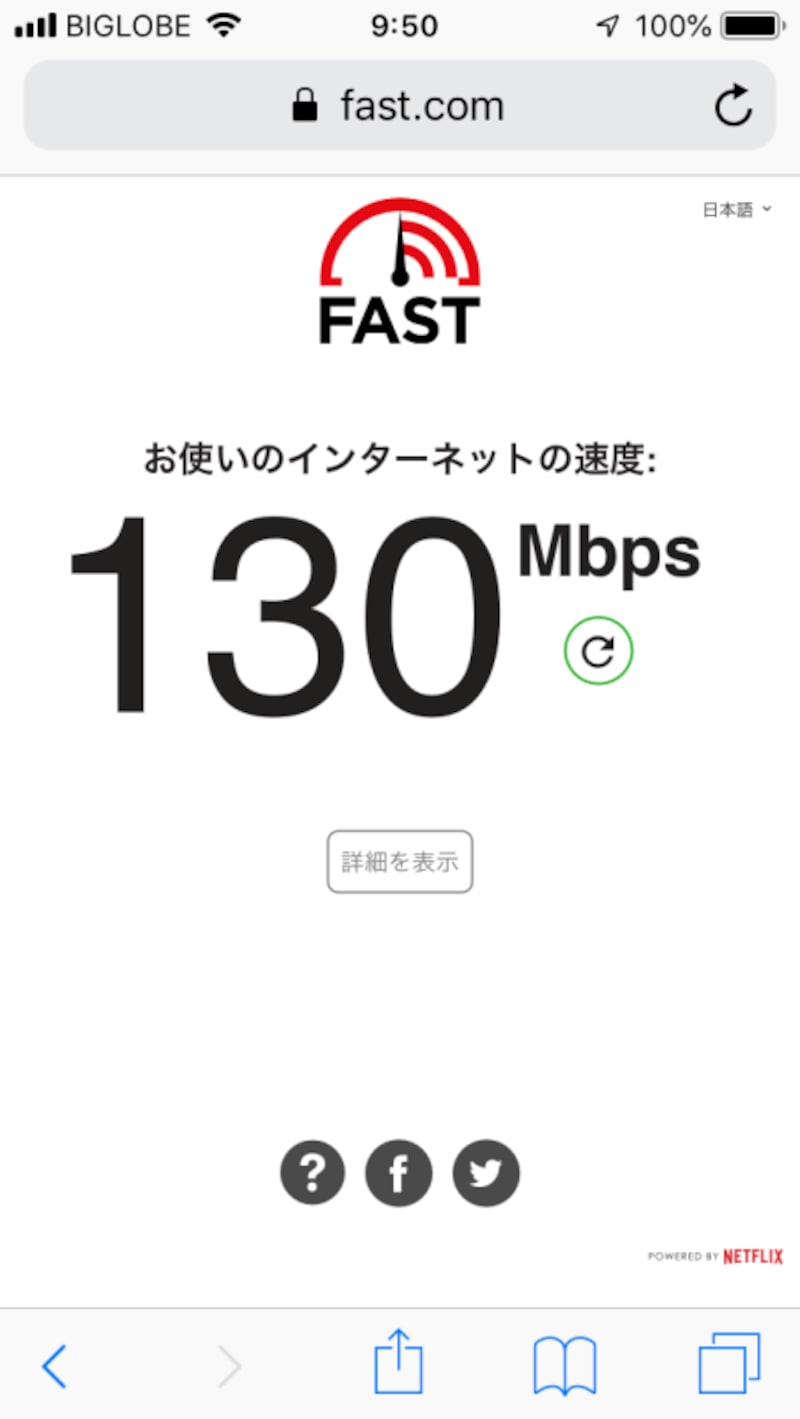Reload the page with address bar refresh icon

(733, 105)
